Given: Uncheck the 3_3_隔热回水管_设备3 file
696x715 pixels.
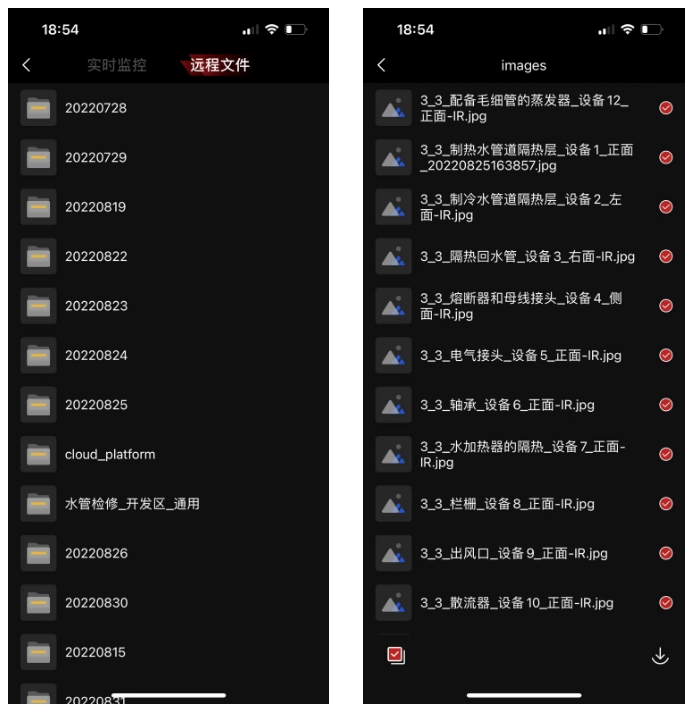Looking at the screenshot, I should [666, 256].
